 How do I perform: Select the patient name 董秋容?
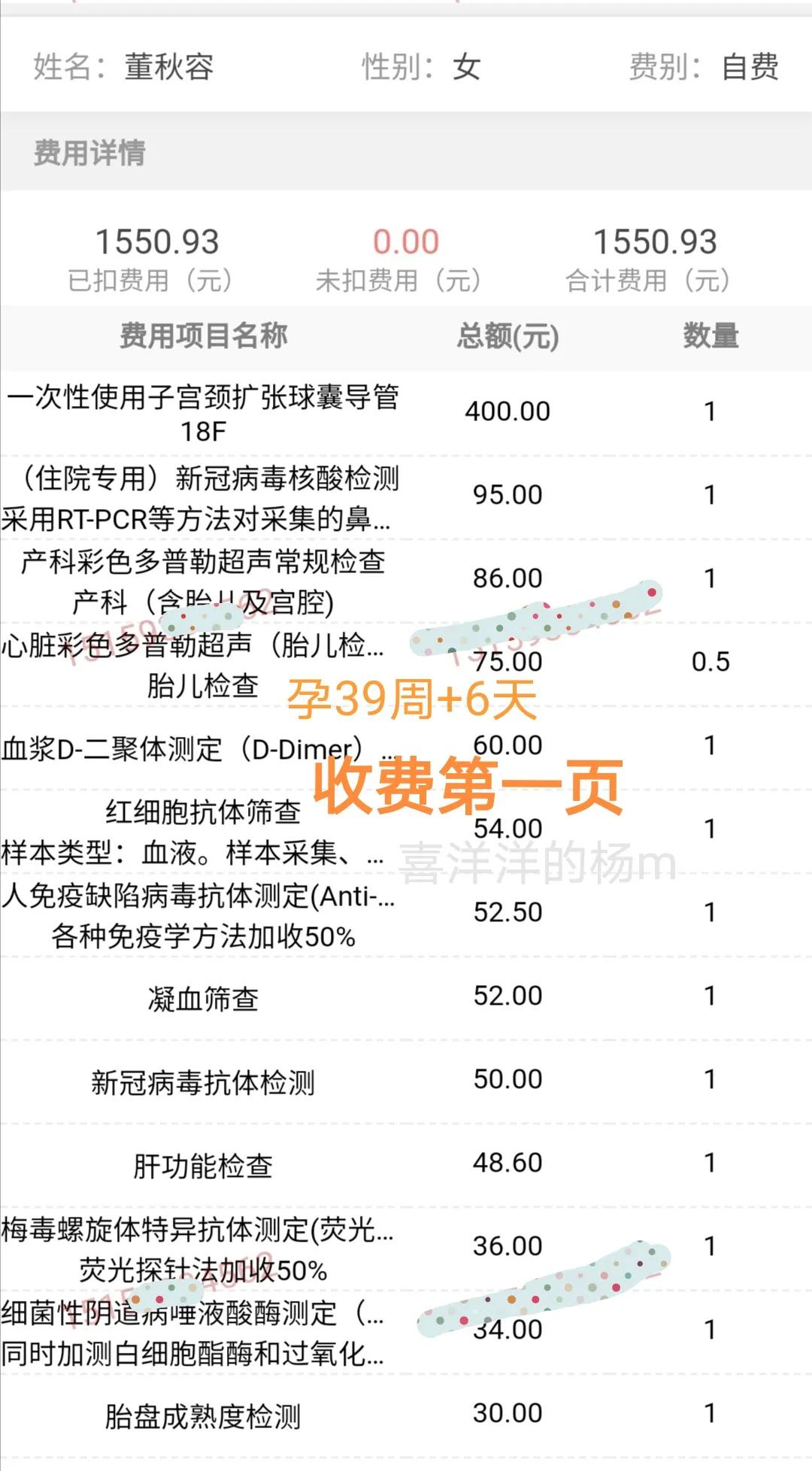pos(165,66)
